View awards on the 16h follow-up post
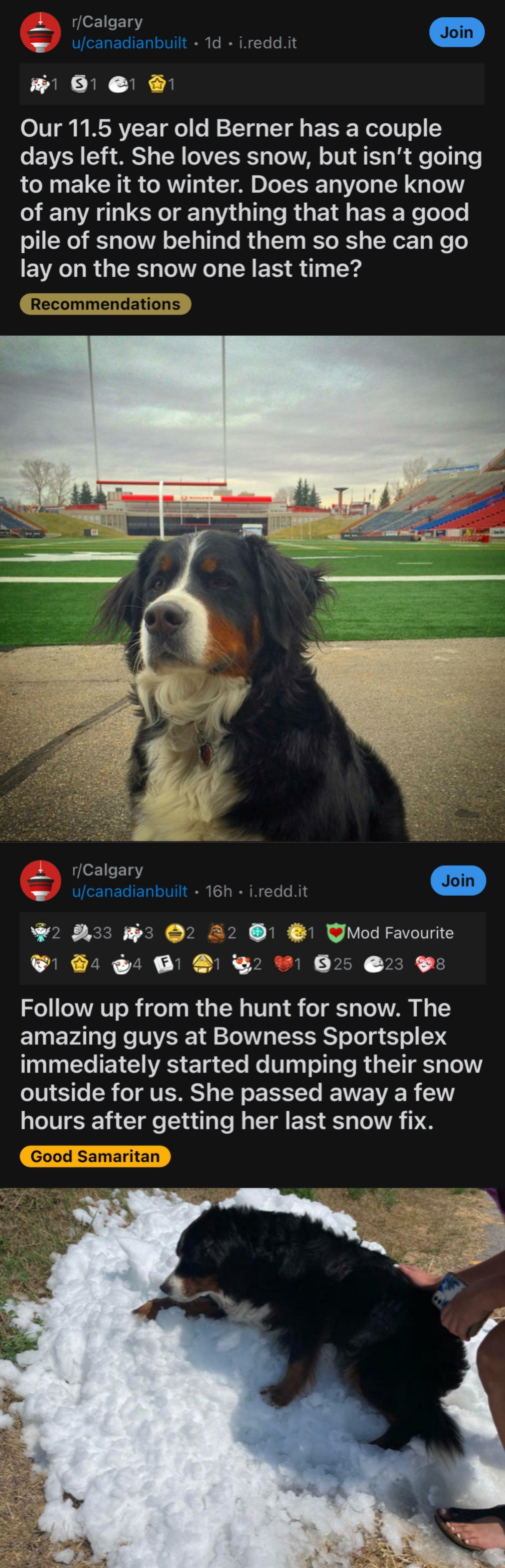Screen dimensions: 505x1568 pyautogui.click(x=252, y=948)
